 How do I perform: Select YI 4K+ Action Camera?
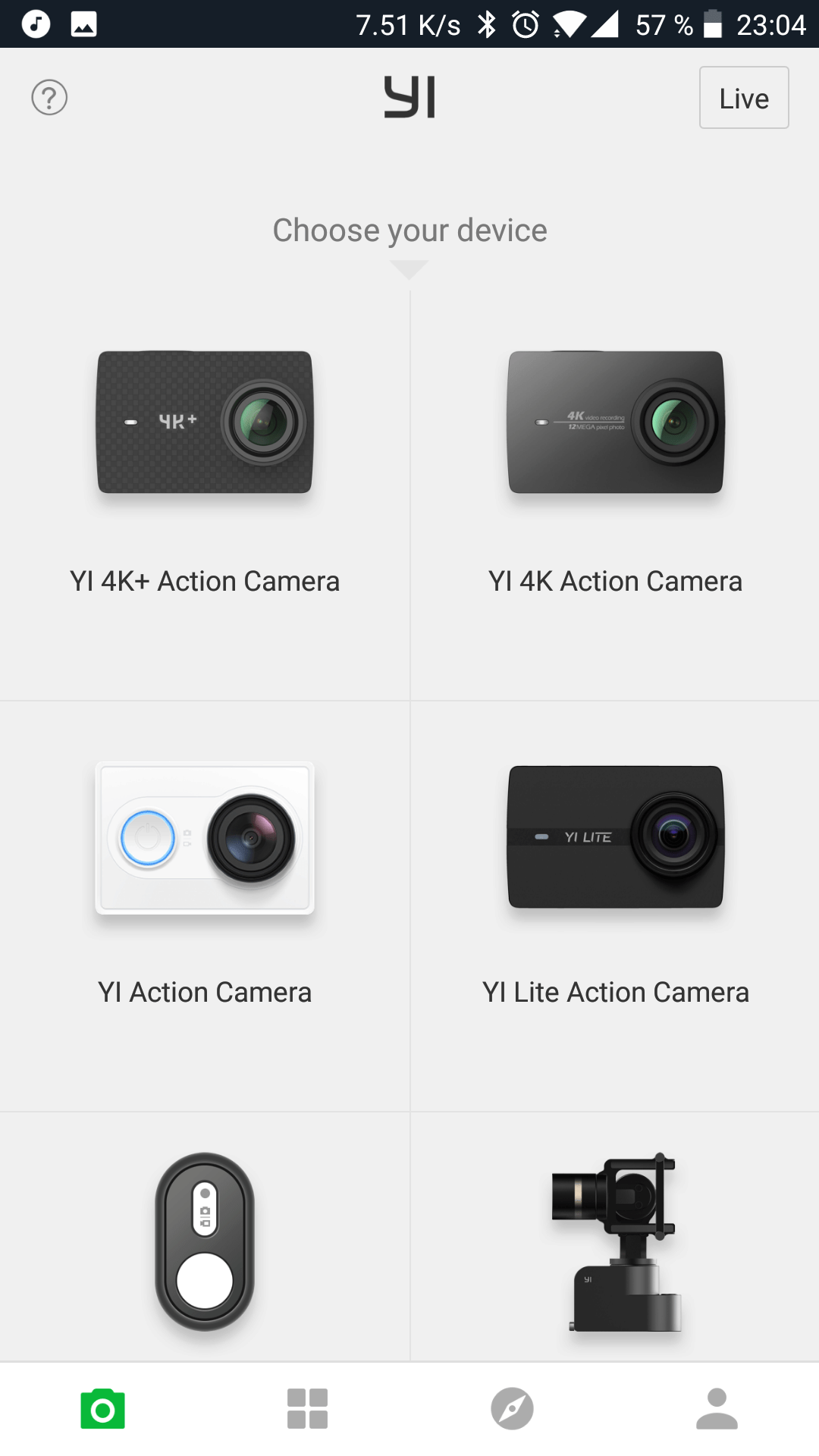[205, 496]
